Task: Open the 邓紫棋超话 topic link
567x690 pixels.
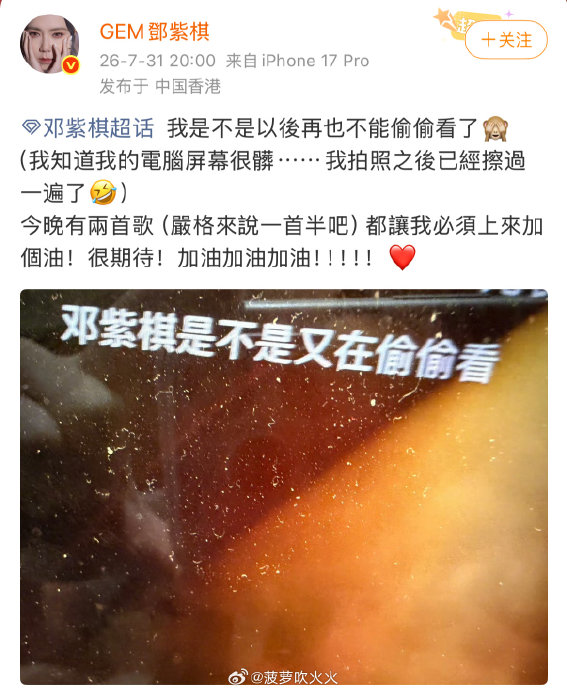Action: point(88,128)
